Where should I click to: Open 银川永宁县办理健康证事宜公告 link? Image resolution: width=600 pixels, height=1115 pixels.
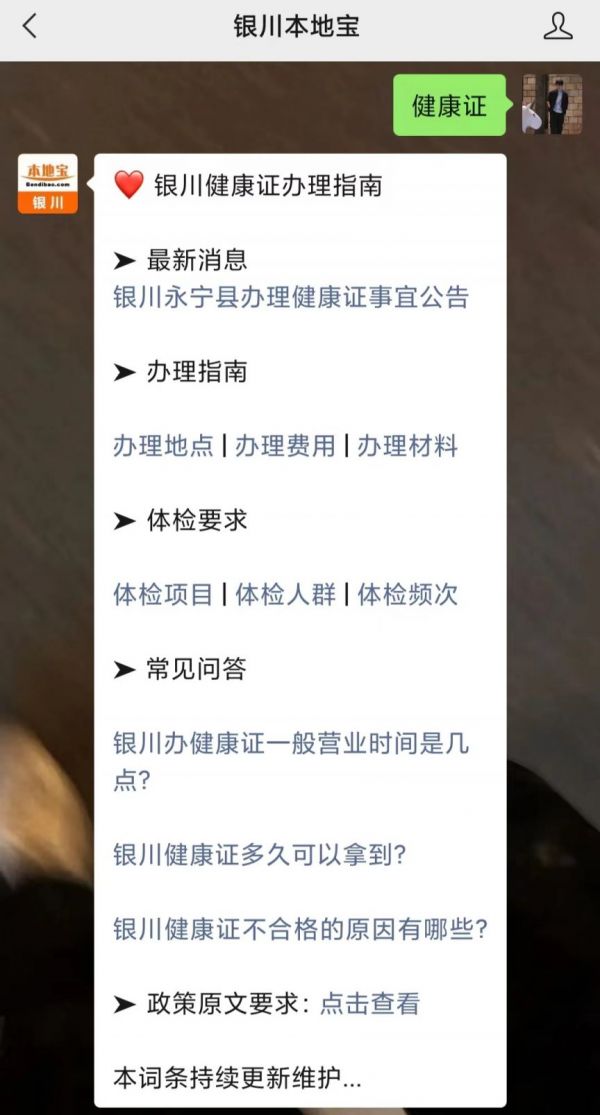[290, 297]
